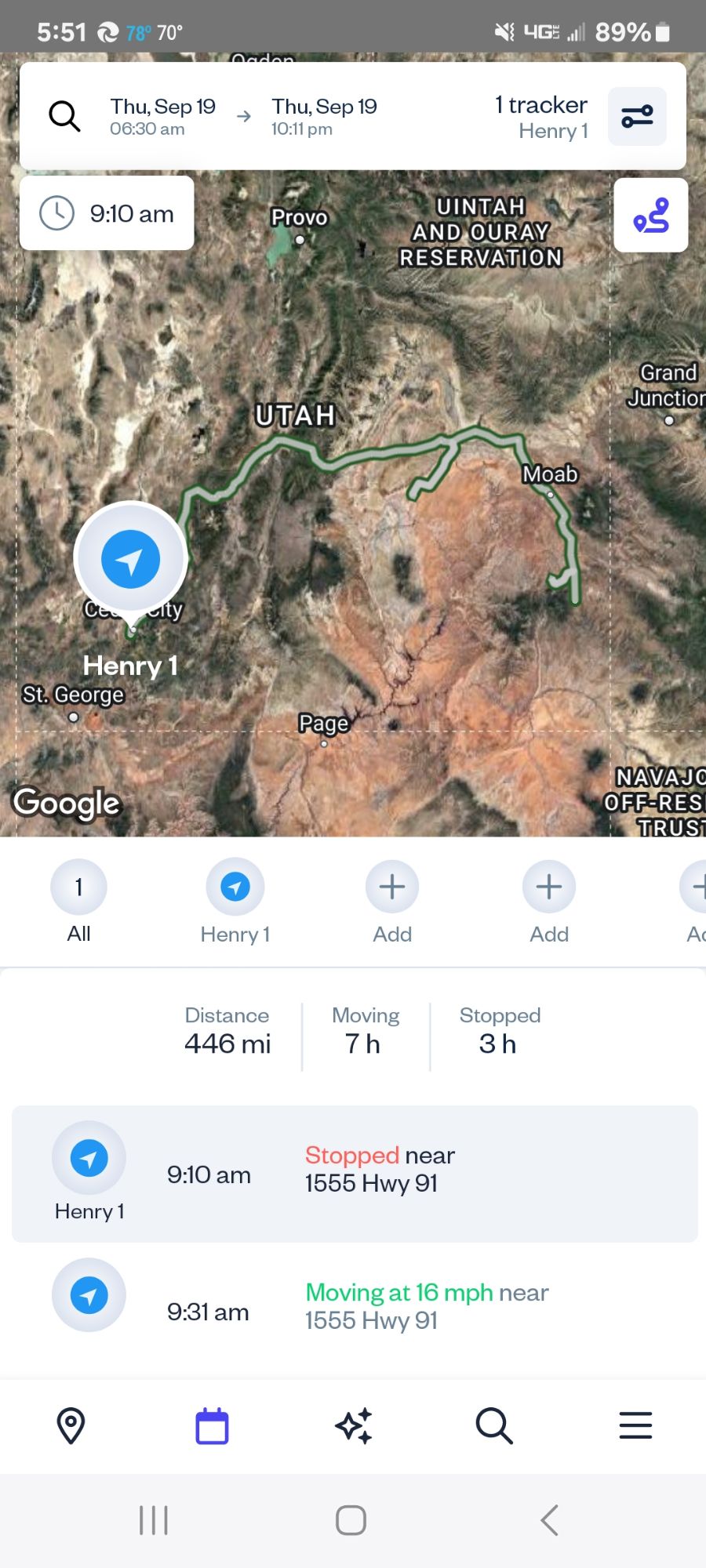
Task: Open the search tab in bottom navigation
Action: coord(494,1425)
